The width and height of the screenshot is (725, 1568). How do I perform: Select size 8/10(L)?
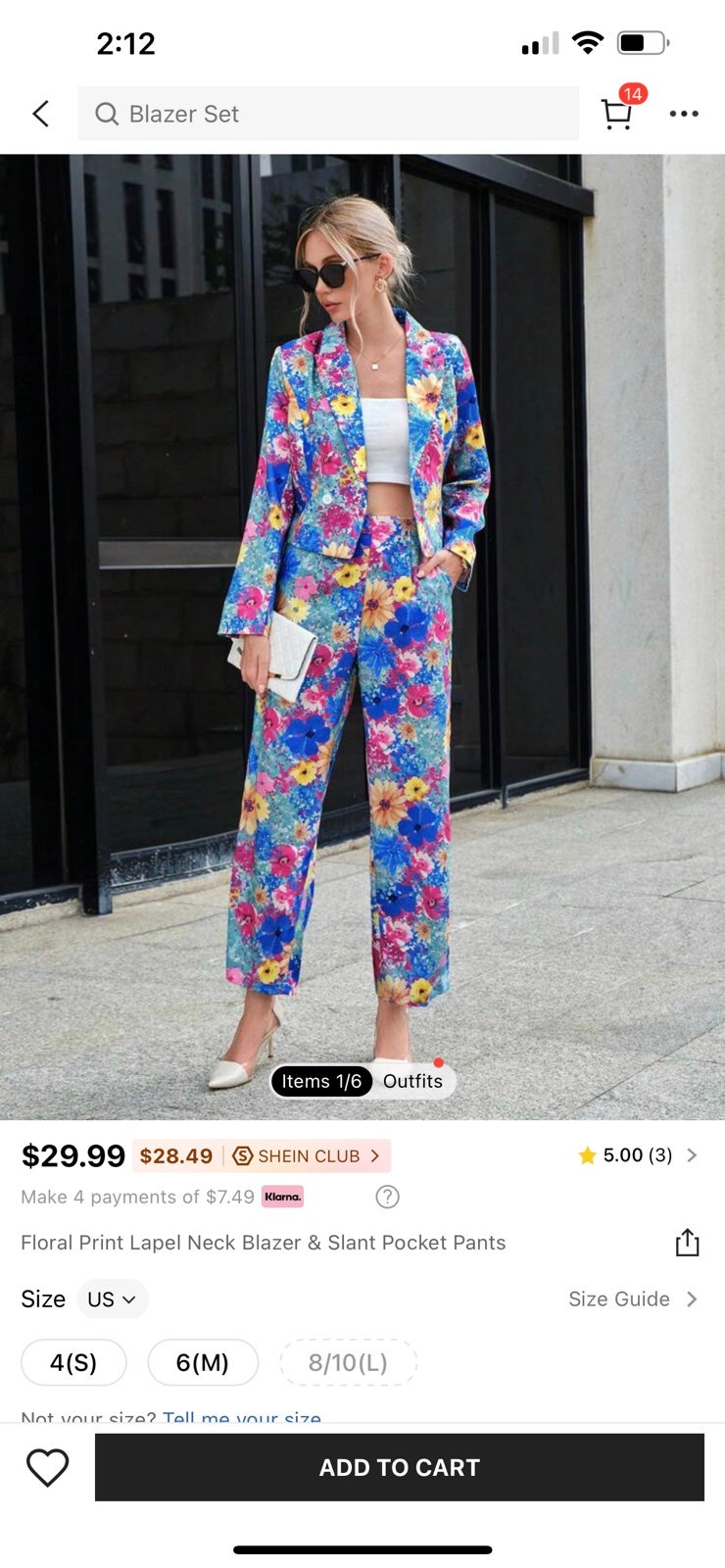[x=348, y=1362]
